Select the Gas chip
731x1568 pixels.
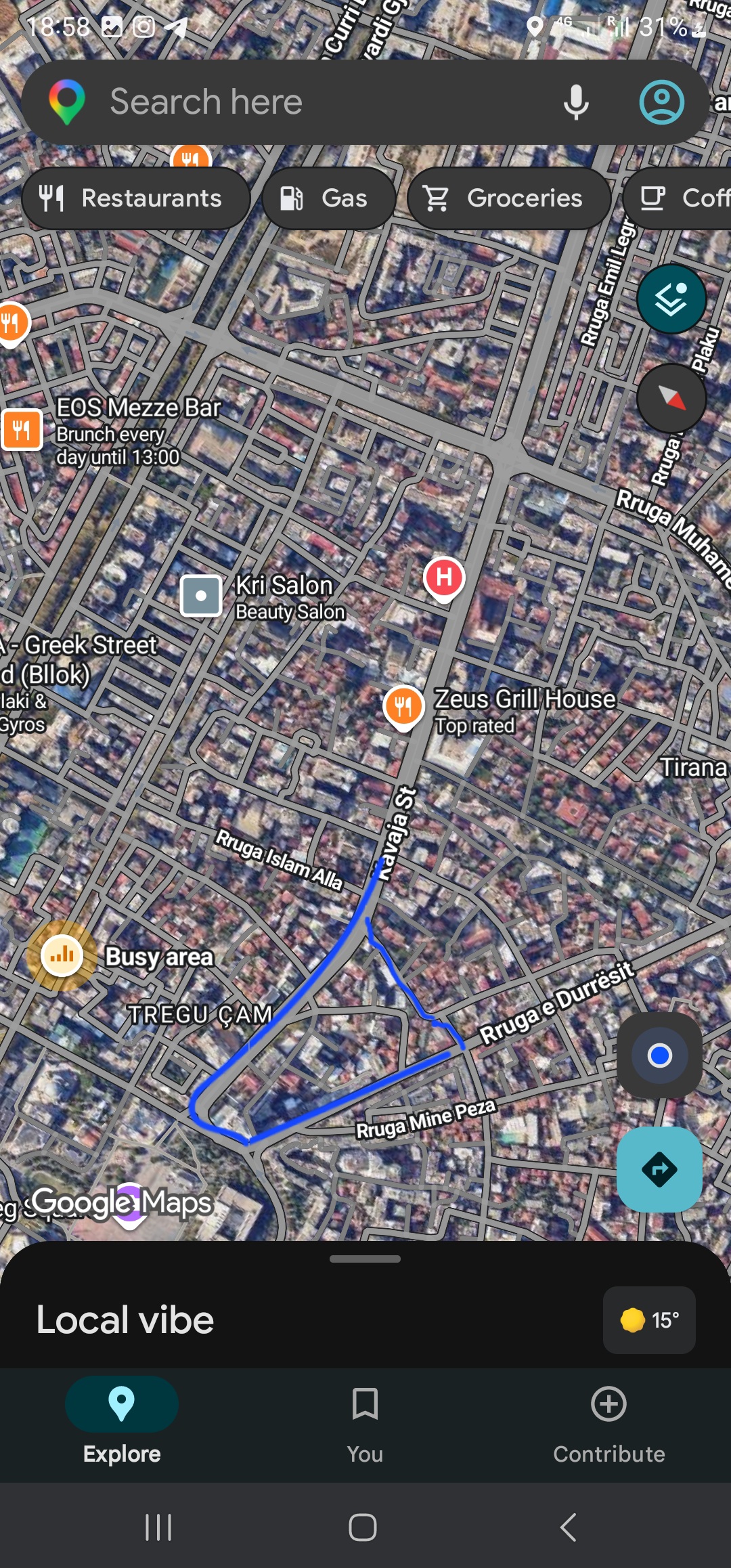328,198
